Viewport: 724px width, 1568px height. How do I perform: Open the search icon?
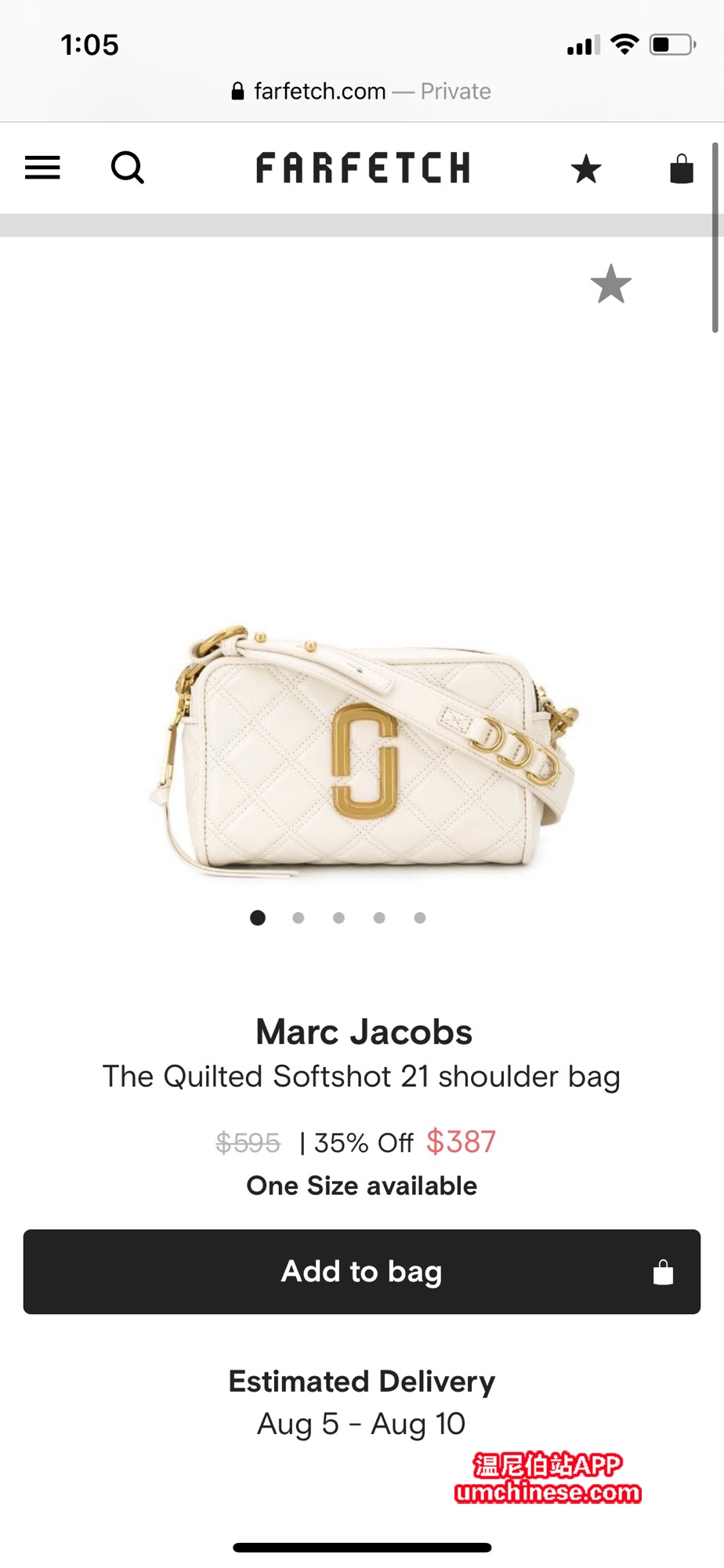[127, 168]
